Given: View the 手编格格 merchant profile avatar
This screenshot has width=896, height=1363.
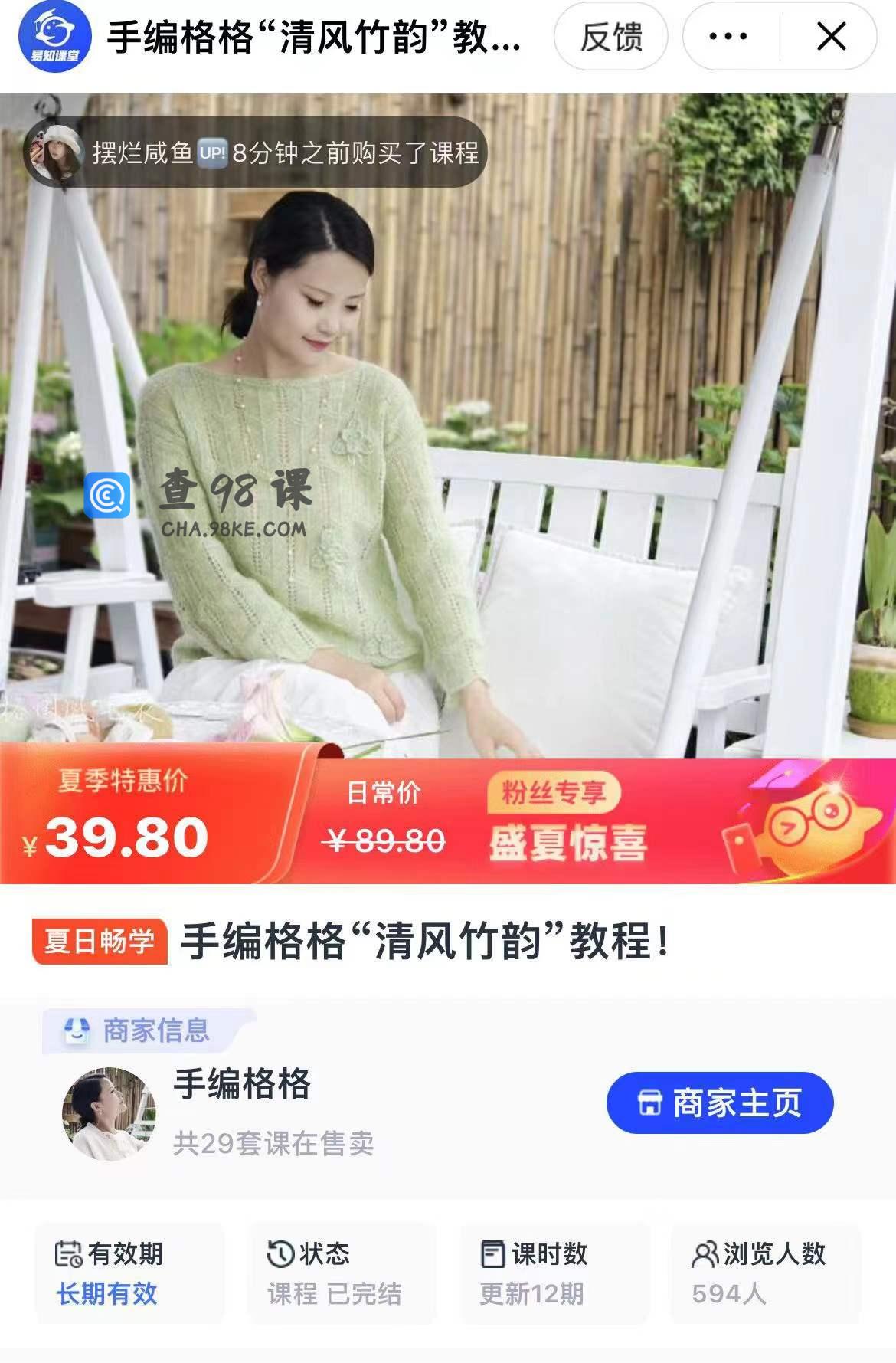Looking at the screenshot, I should coord(109,1114).
